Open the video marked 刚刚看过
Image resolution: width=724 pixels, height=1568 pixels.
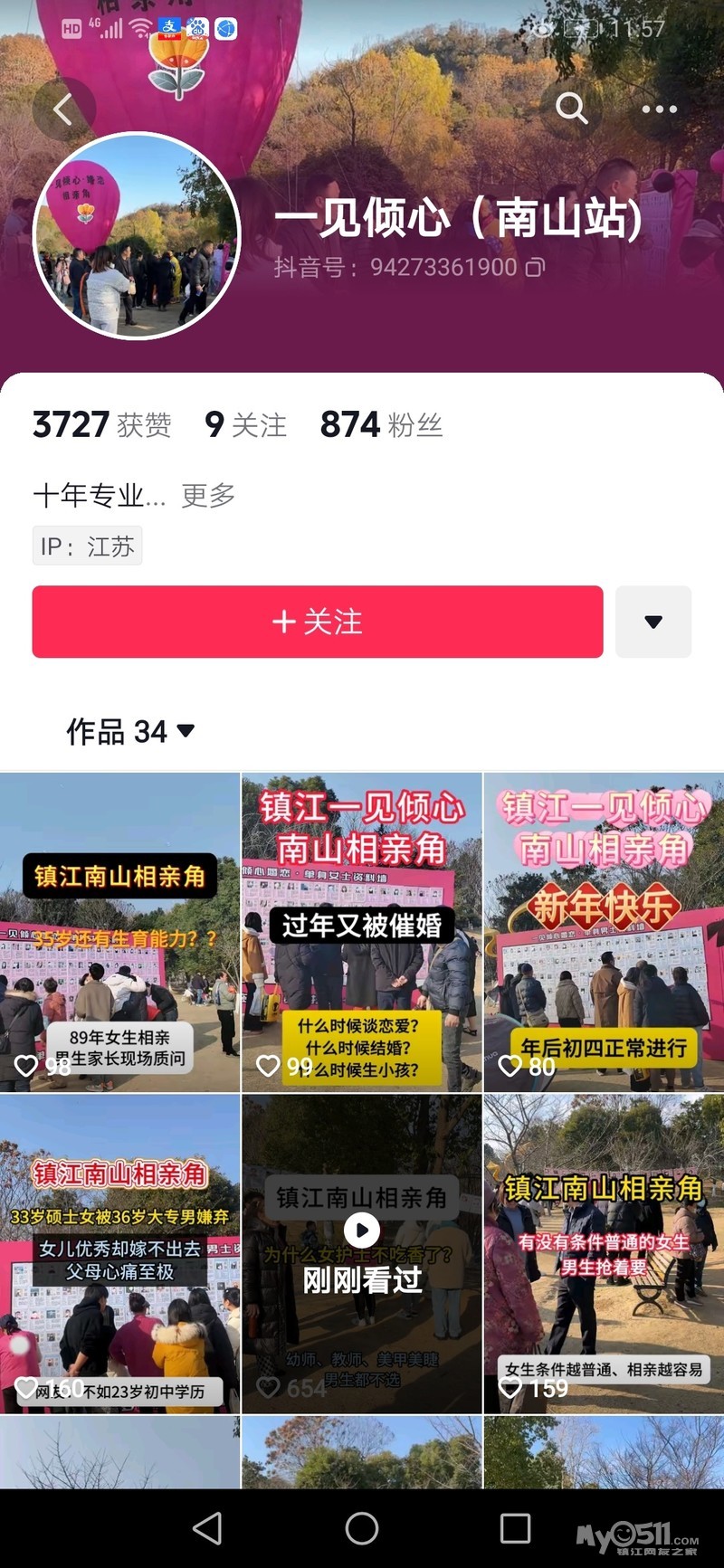point(362,1253)
